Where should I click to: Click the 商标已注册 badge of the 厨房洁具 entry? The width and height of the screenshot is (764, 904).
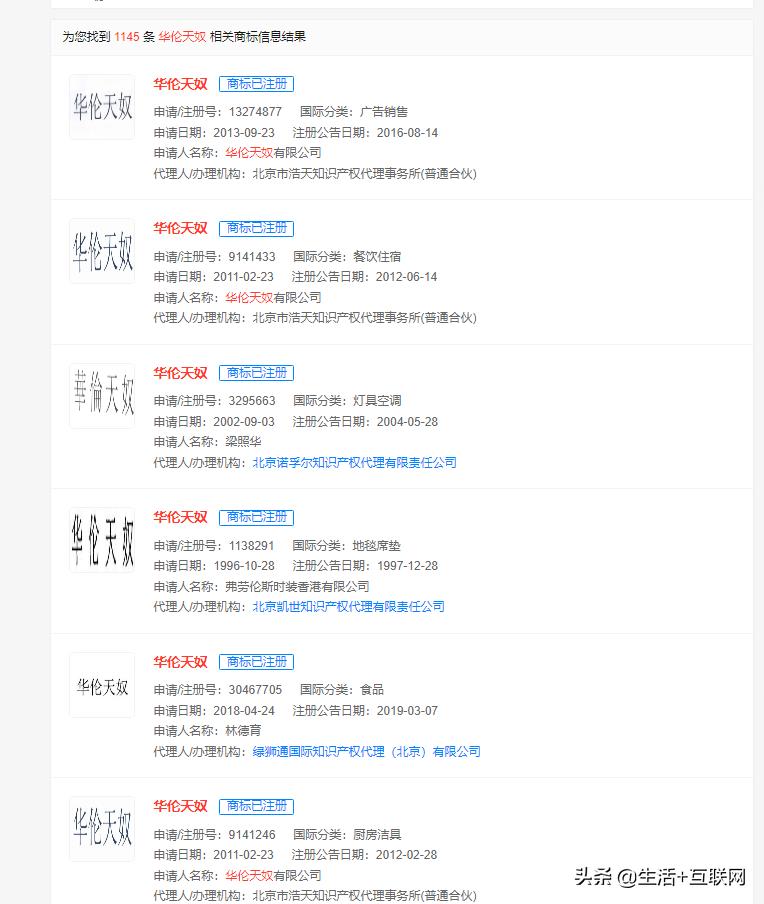[256, 806]
